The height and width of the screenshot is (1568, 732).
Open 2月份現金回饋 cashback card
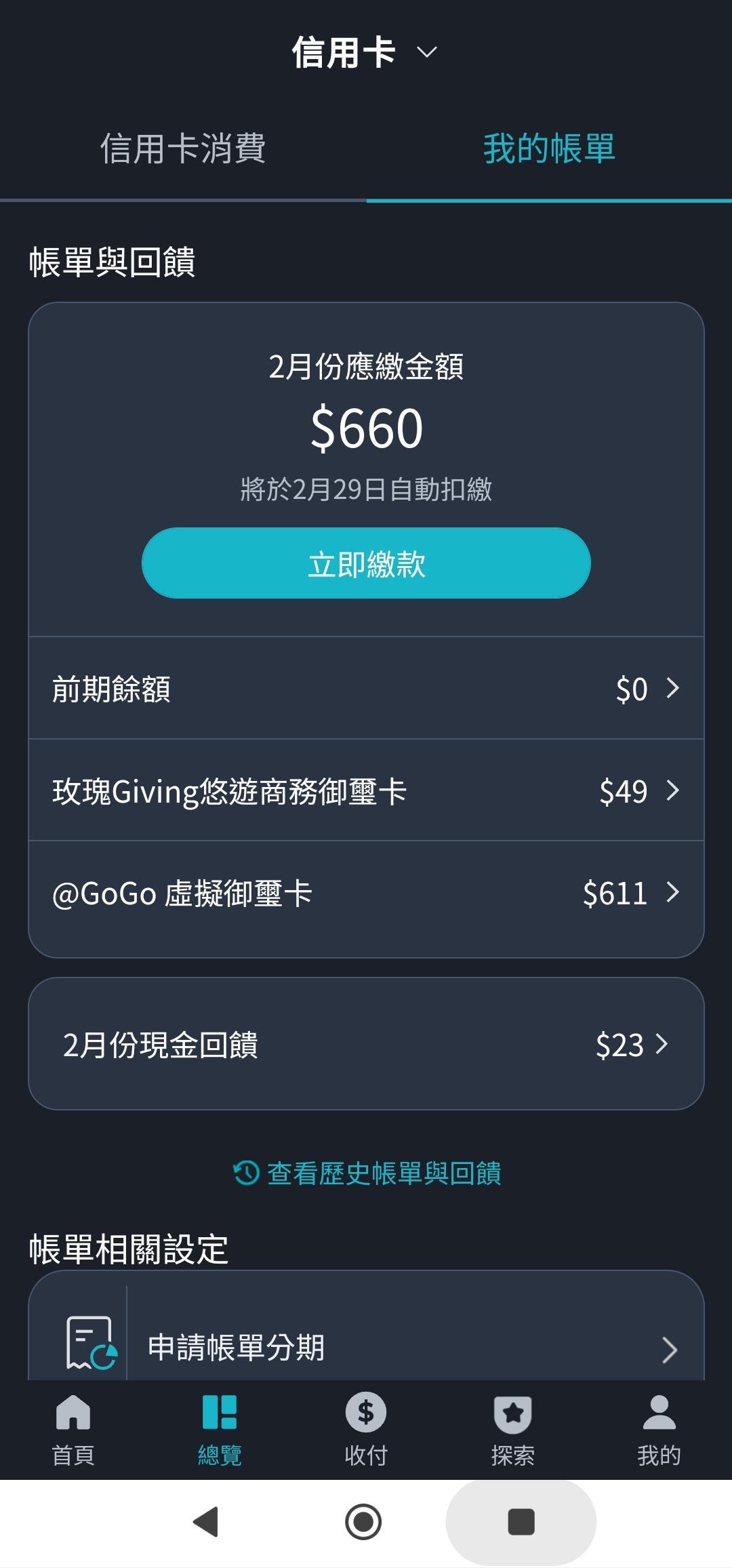pos(366,1044)
